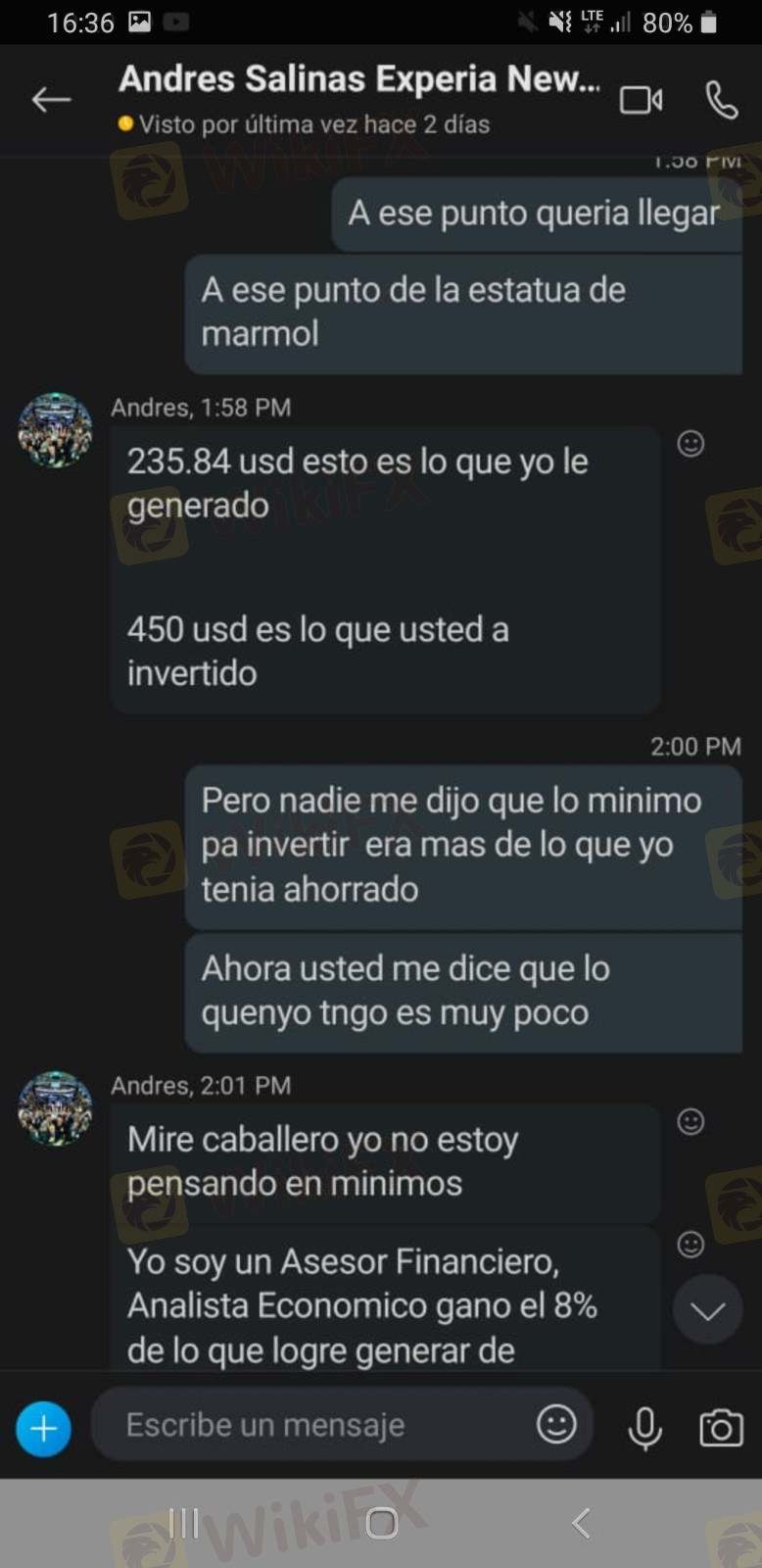Go back from Andres Salinas chat
Image resolution: width=762 pixels, height=1568 pixels.
coord(51,99)
